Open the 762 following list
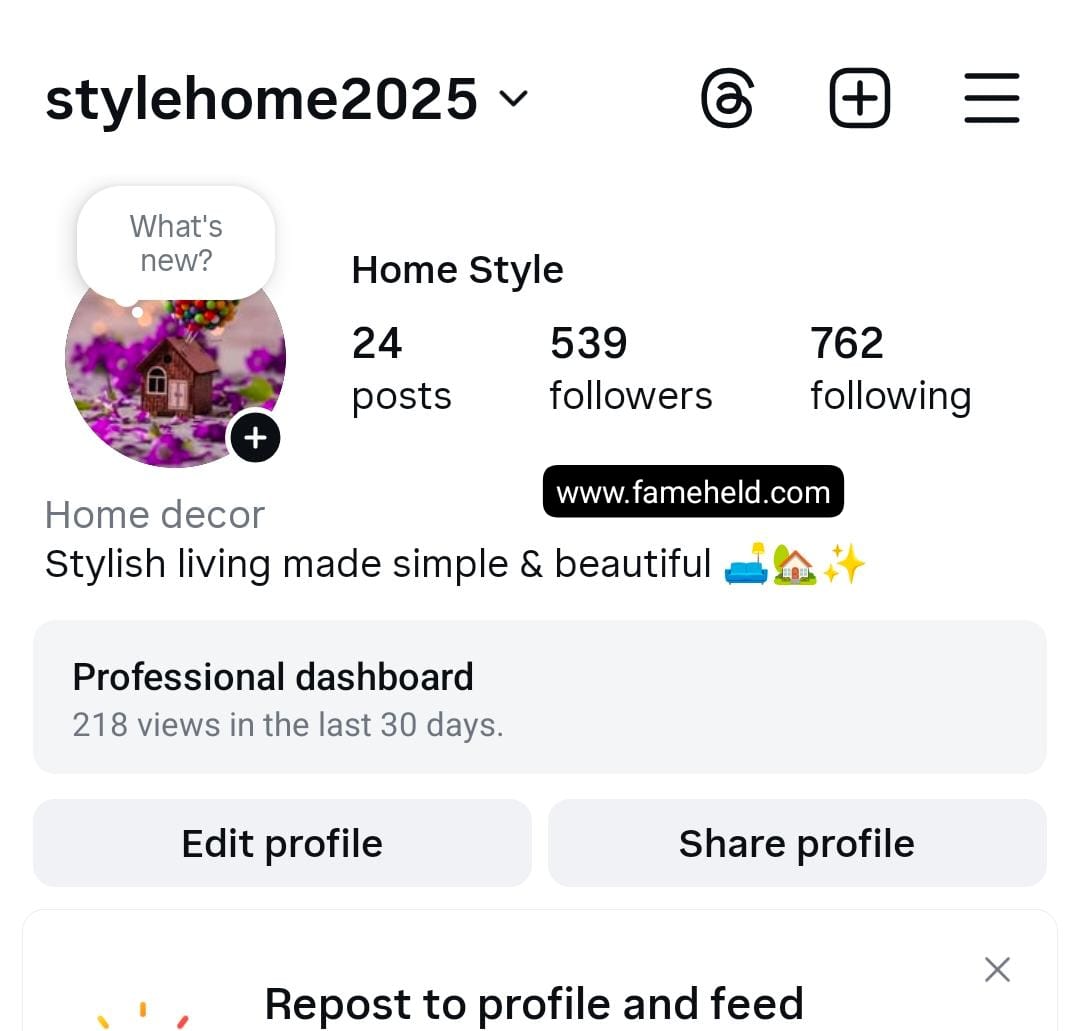Viewport: 1080px width, 1031px height. [890, 369]
